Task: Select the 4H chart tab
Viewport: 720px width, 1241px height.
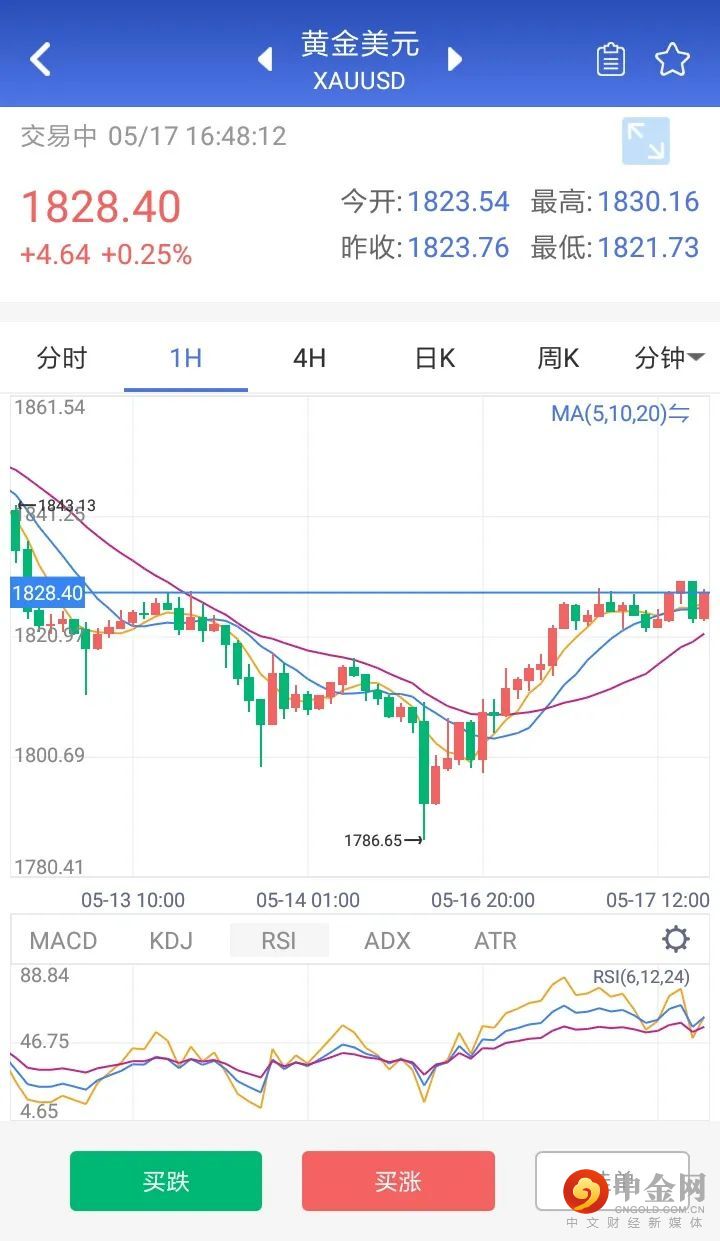Action: click(x=309, y=358)
